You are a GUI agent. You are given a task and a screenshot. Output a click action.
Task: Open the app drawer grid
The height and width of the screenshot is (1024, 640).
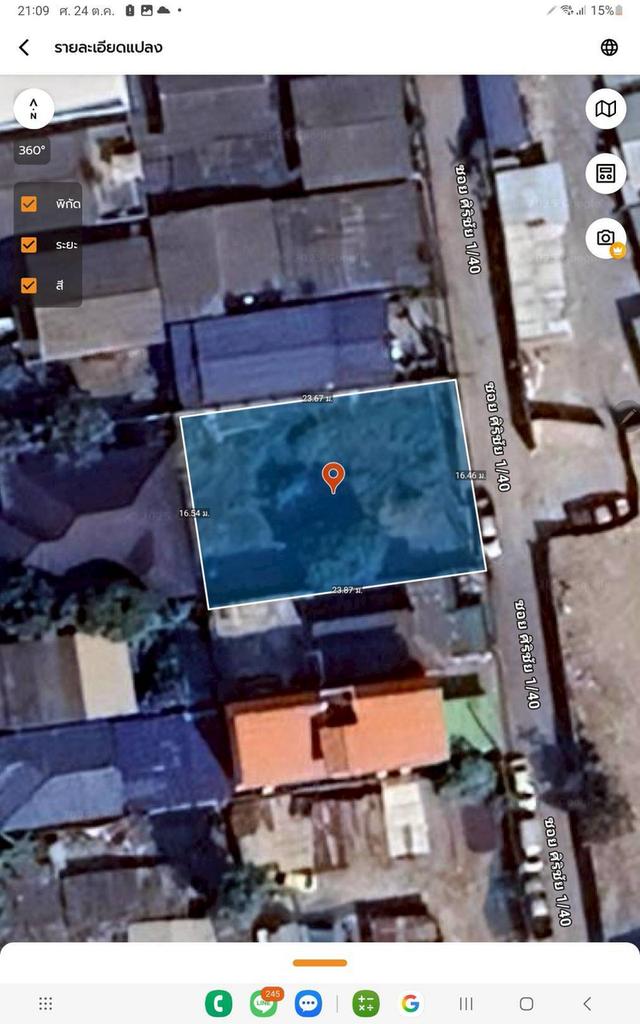pyautogui.click(x=45, y=1003)
